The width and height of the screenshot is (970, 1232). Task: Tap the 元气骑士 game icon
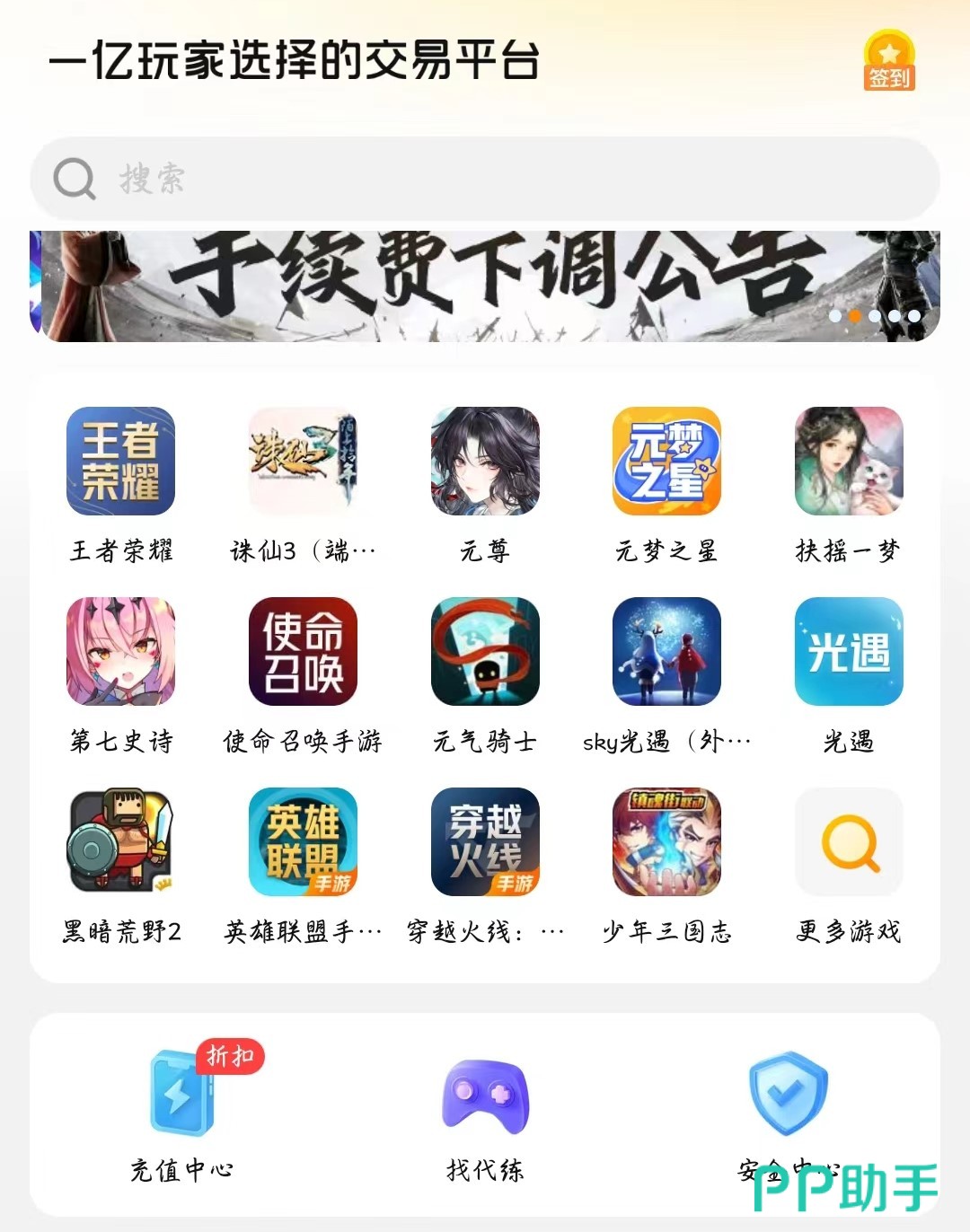click(x=485, y=652)
